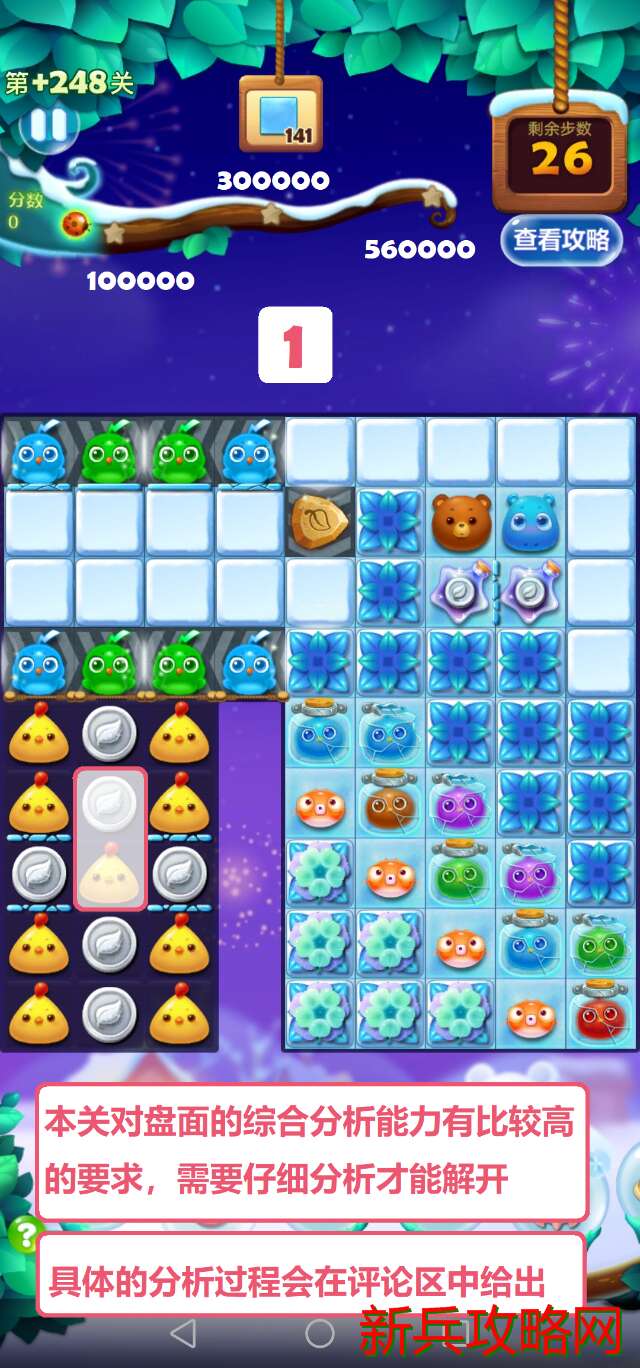640x1368 pixels.
Task: Select the brown creature in the jar
Action: [x=389, y=801]
